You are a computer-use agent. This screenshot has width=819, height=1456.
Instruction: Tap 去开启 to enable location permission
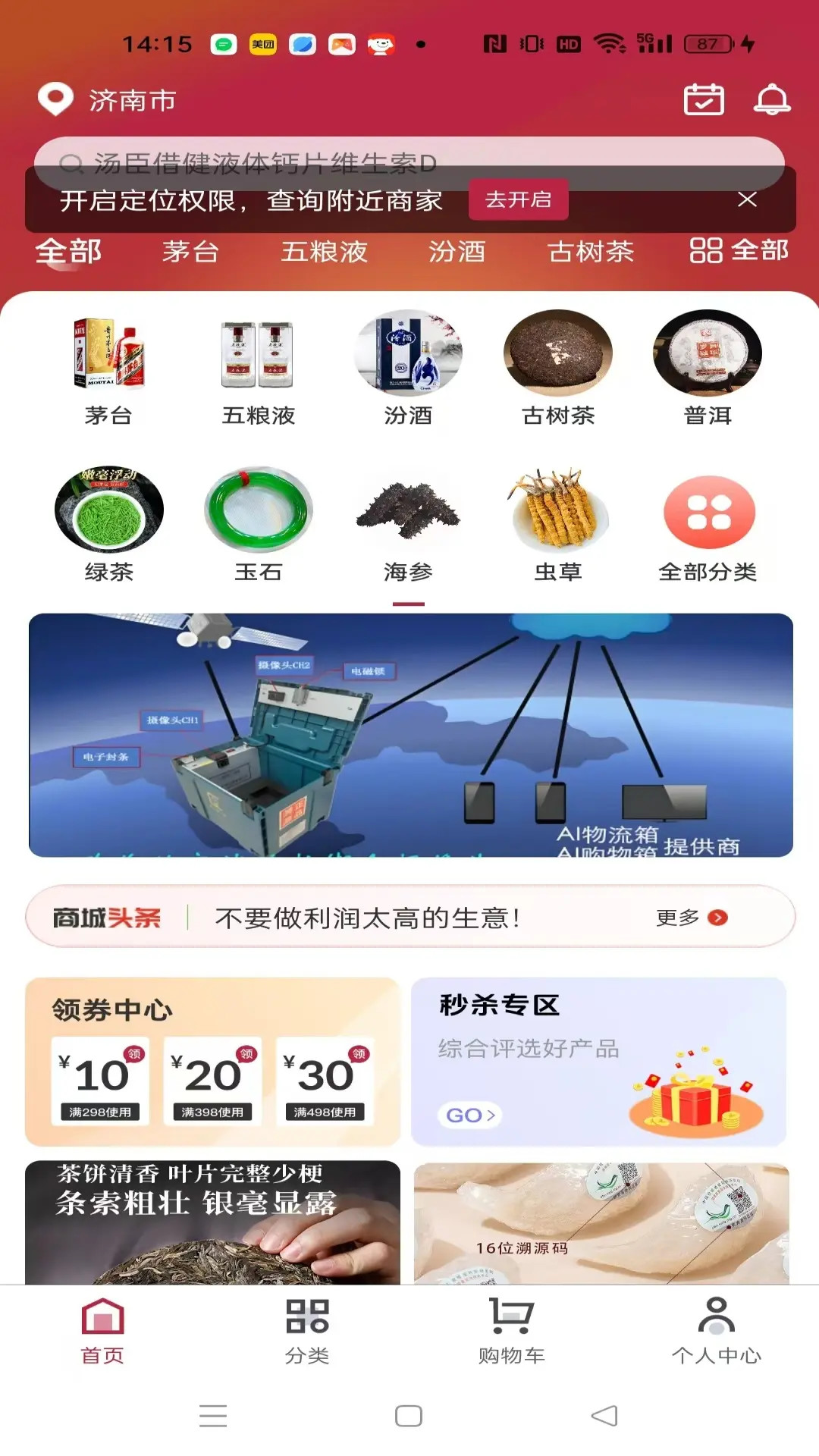(x=519, y=199)
